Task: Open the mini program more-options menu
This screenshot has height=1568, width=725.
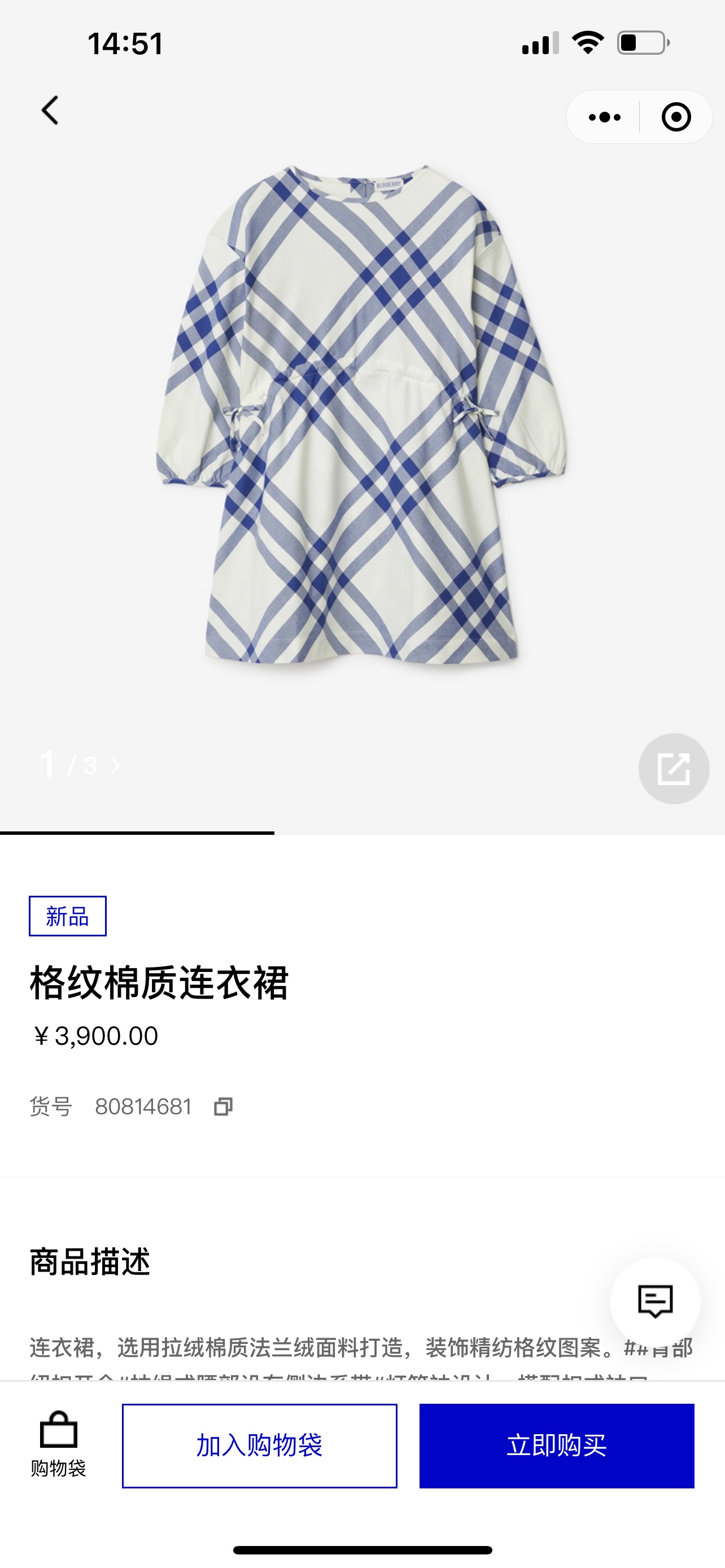Action: [x=604, y=117]
